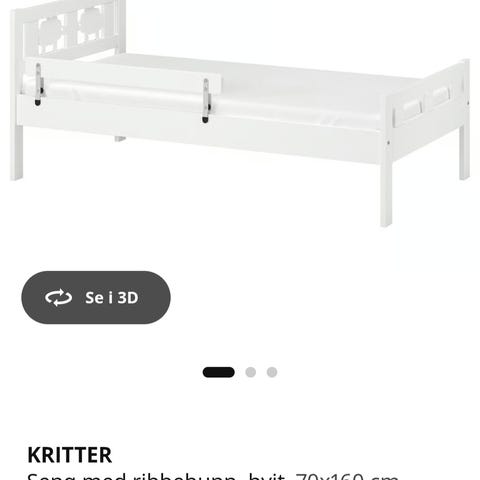Open the 'Se i 3D' viewer
The image size is (480, 480).
pyautogui.click(x=96, y=297)
